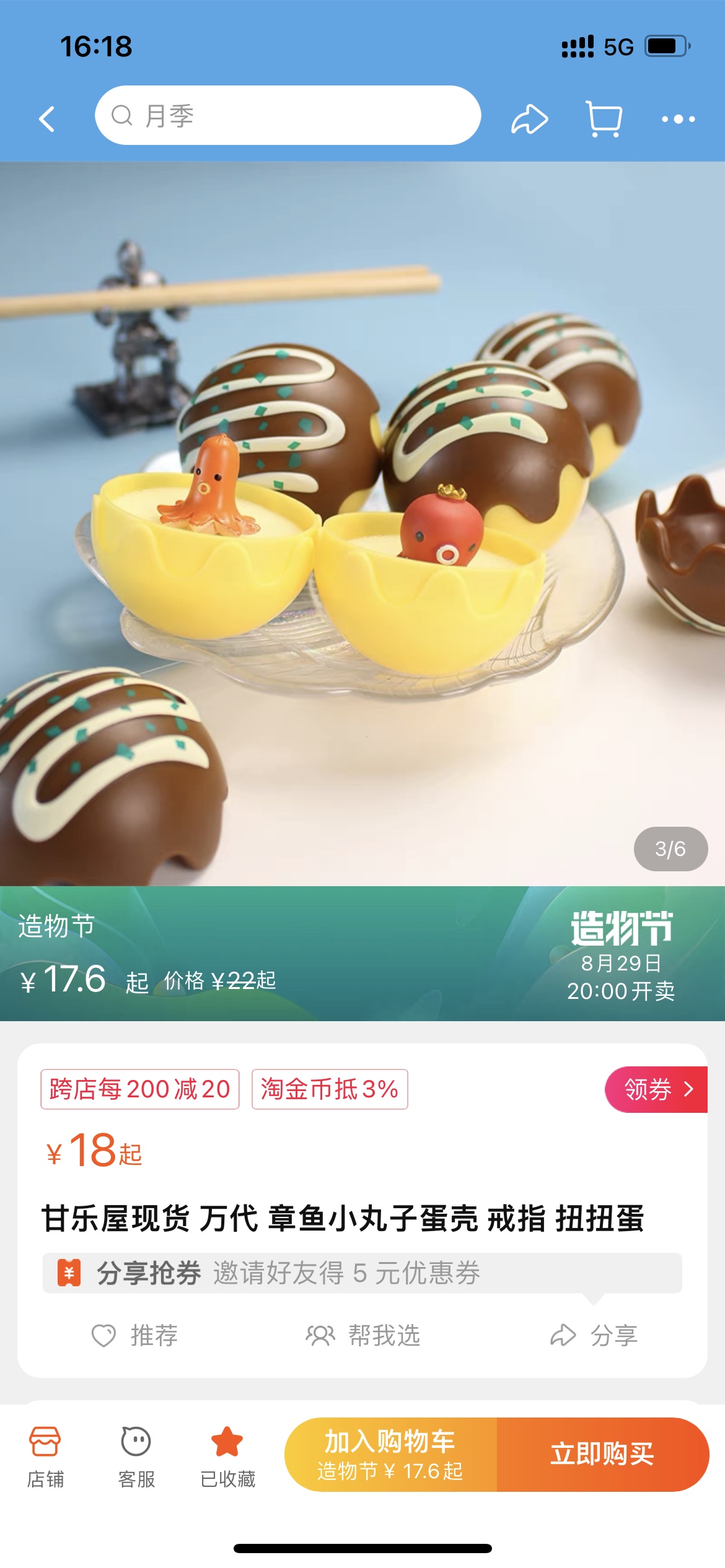Tap the 领券 coupon button

(x=656, y=1089)
